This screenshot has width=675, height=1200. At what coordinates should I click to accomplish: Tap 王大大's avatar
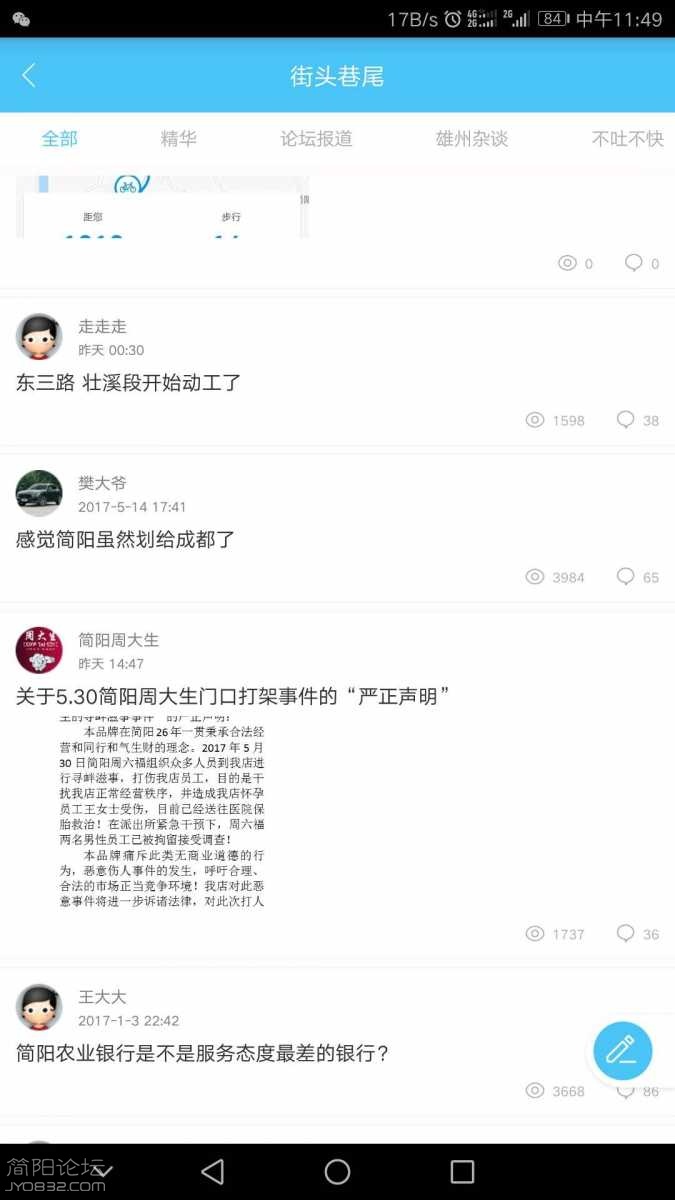click(39, 1008)
